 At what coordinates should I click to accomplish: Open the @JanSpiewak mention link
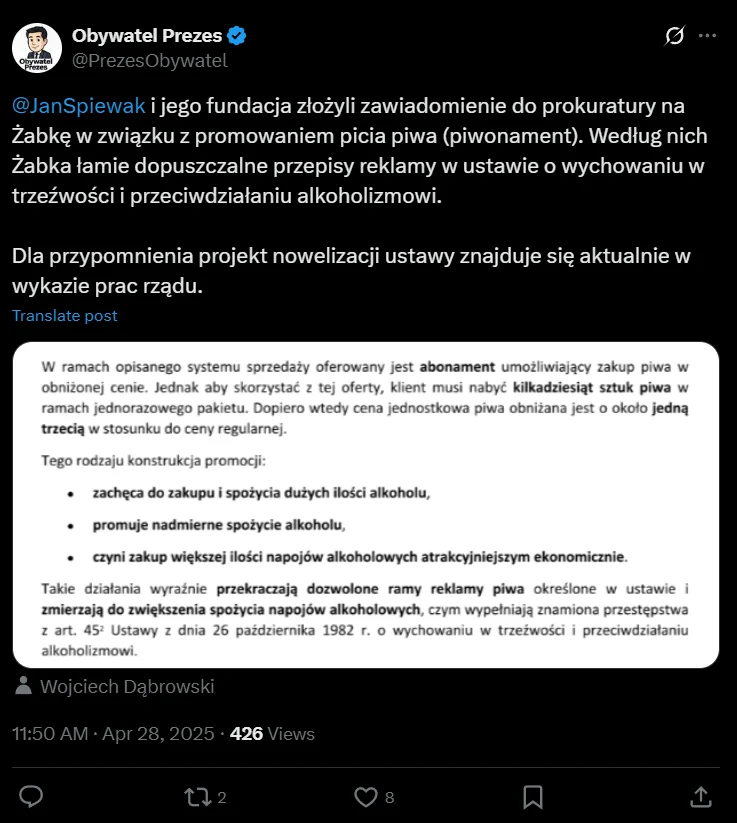78,105
